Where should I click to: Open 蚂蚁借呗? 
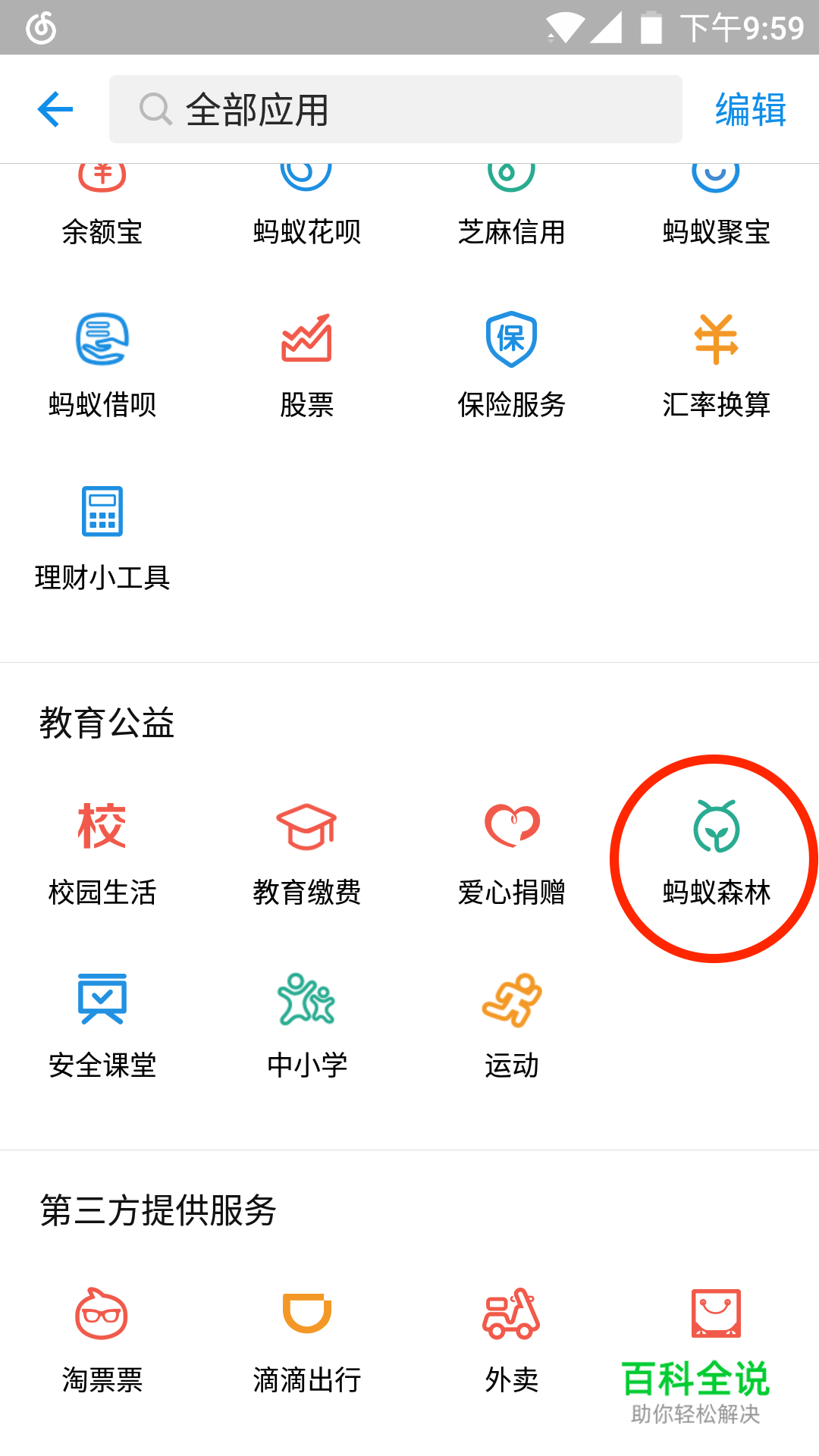click(102, 364)
